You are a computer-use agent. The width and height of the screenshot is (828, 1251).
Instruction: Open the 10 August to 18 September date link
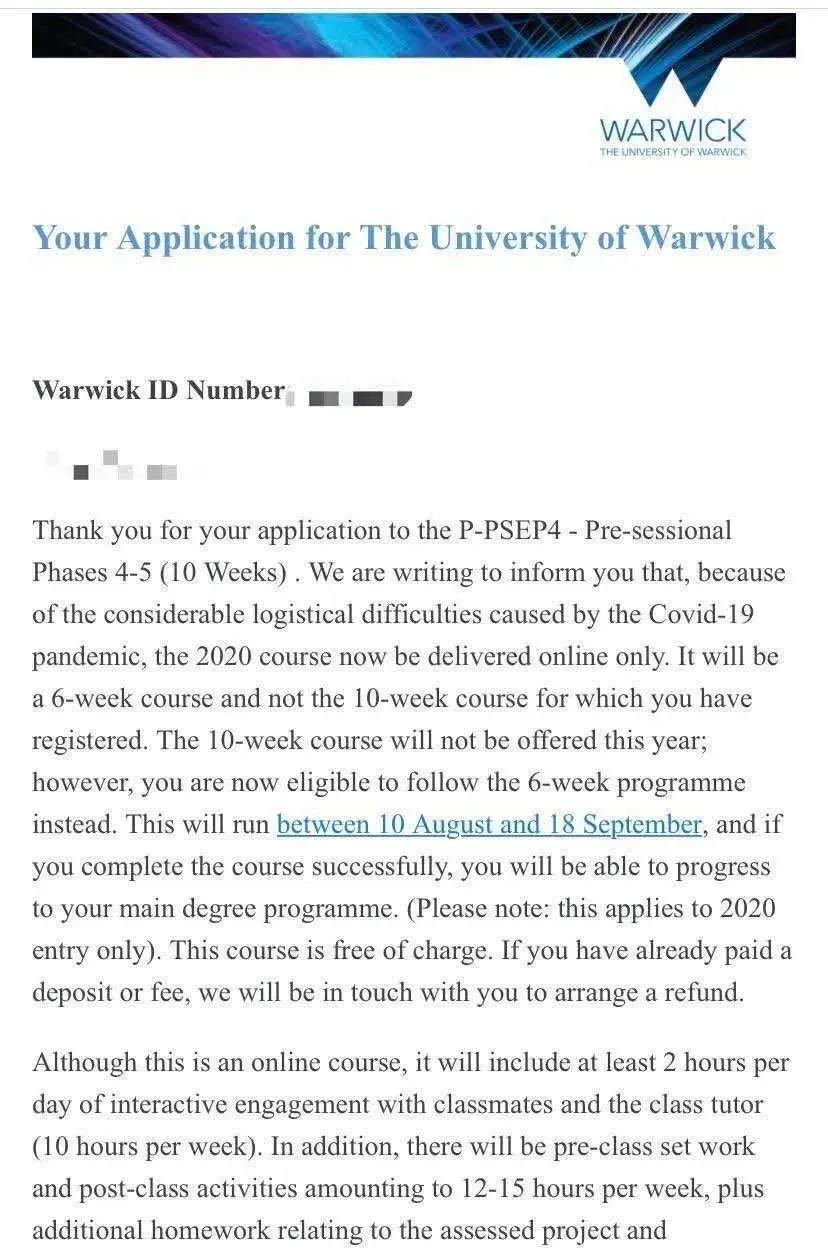tap(488, 825)
